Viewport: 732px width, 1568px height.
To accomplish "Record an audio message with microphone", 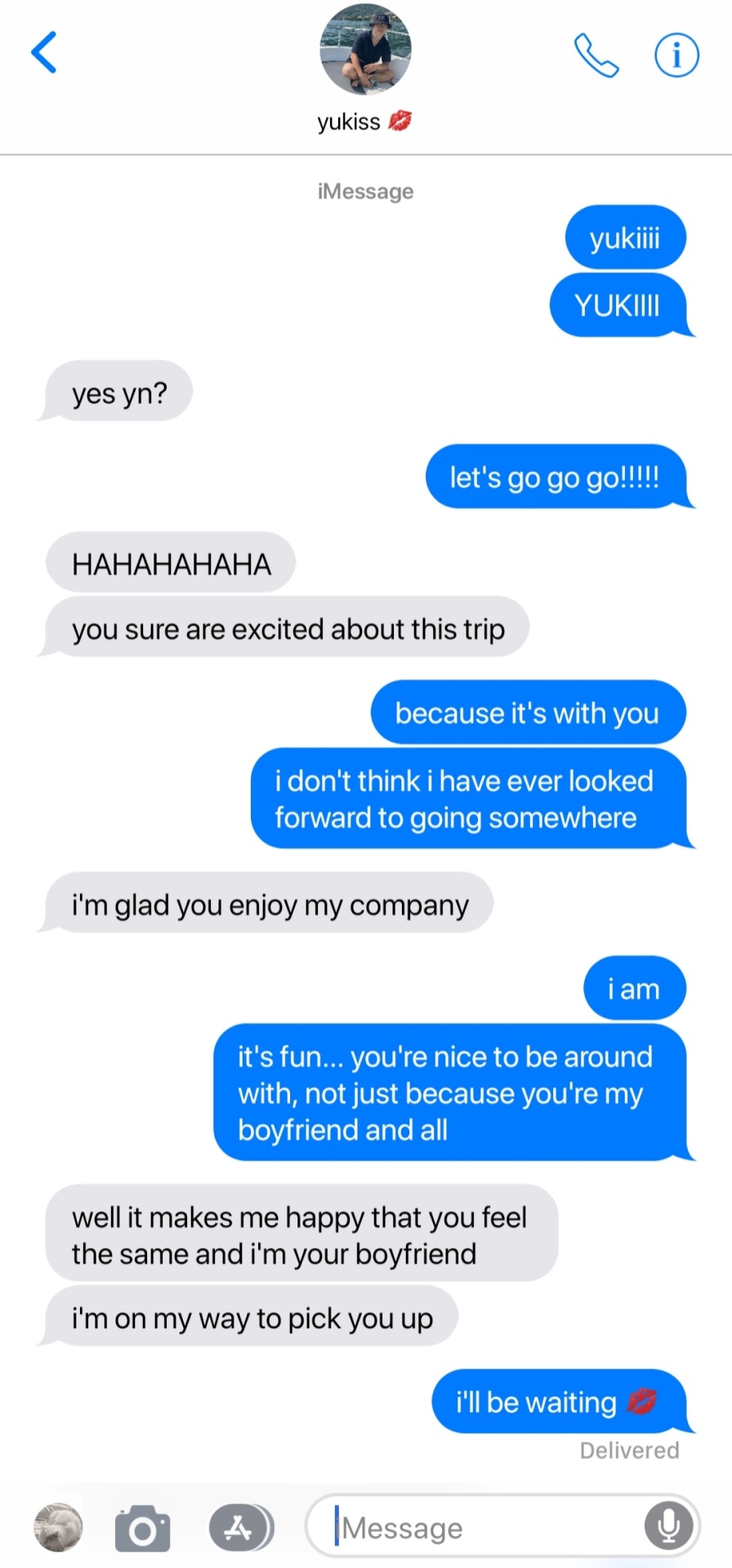I will click(x=668, y=1526).
